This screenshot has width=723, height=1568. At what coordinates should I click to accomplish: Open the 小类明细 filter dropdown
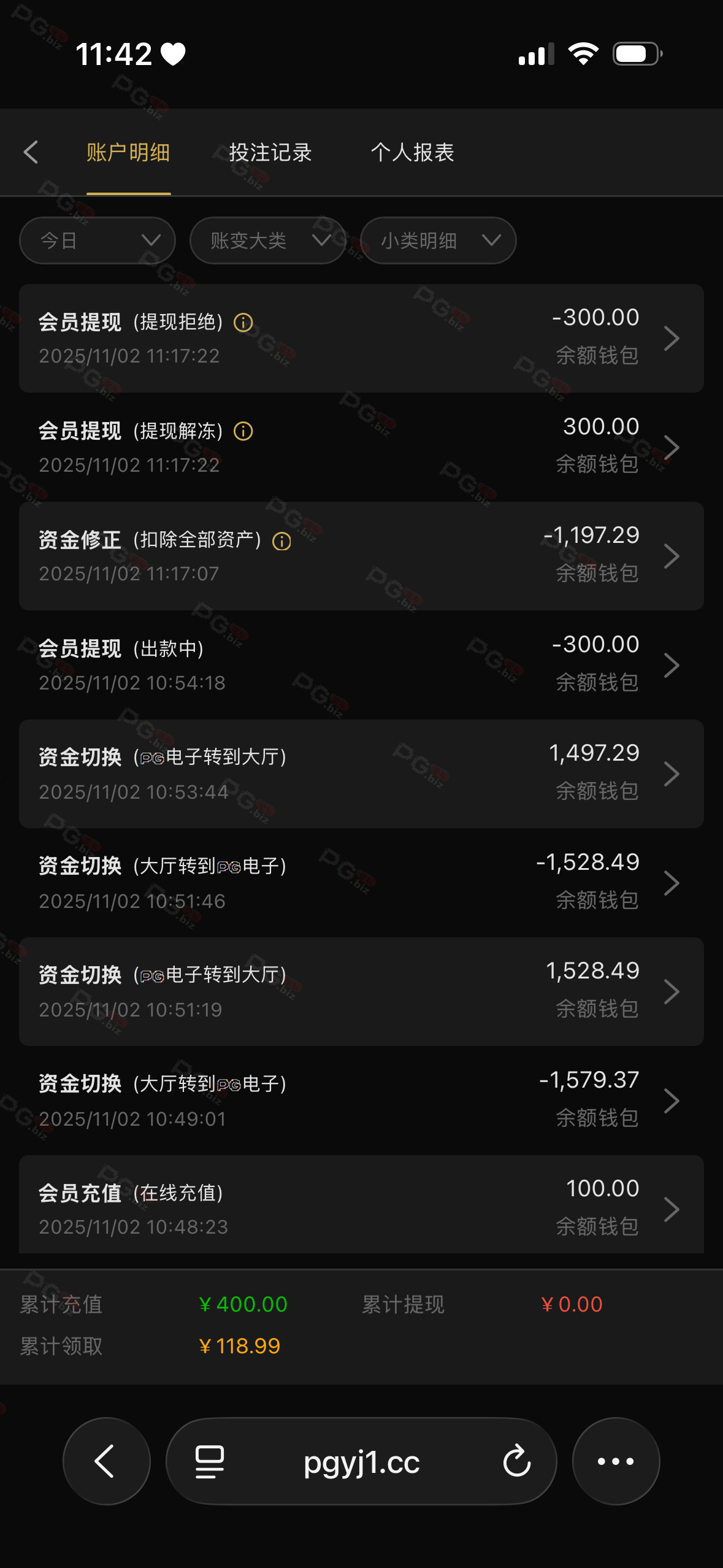(438, 240)
